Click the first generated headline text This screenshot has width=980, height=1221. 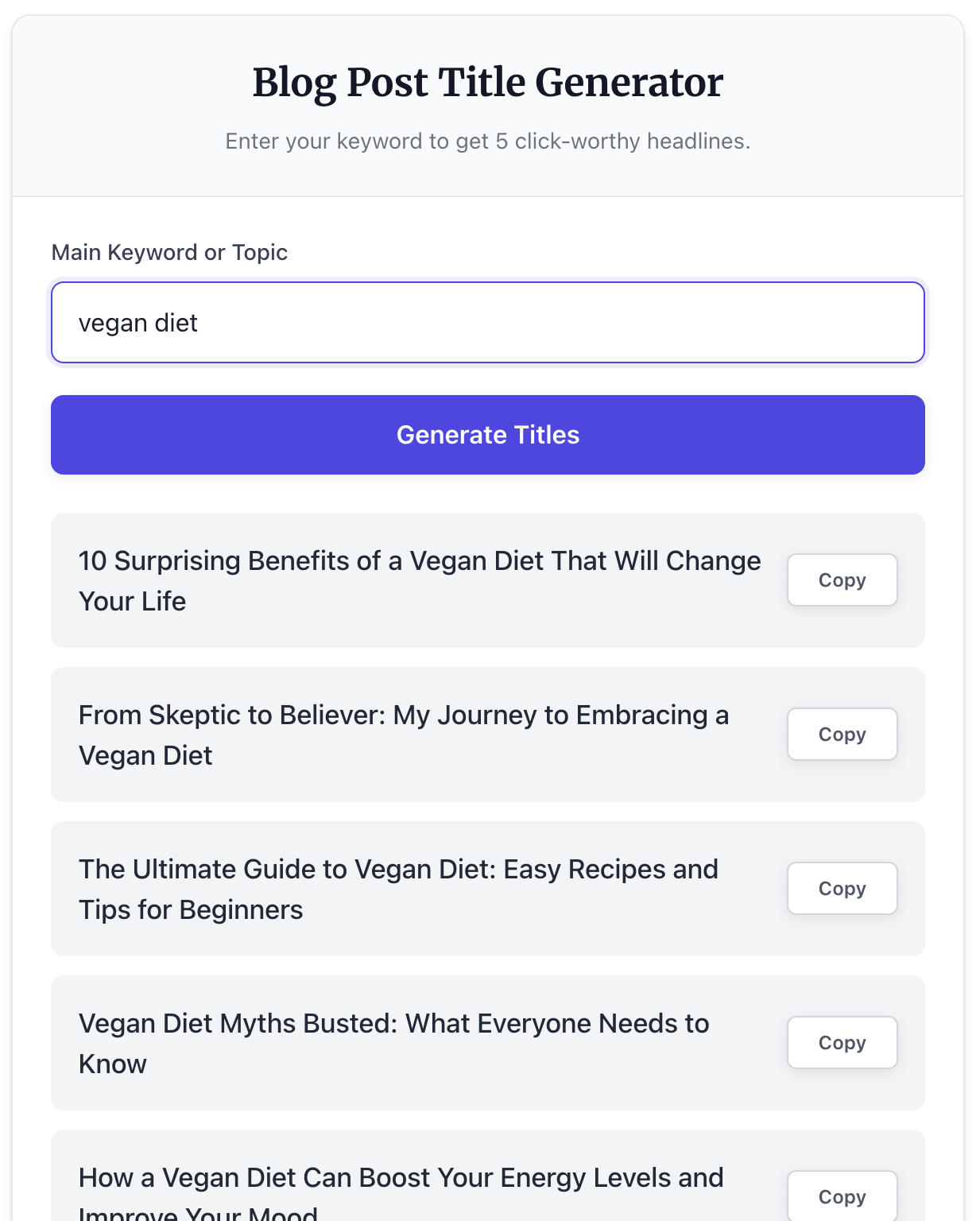coord(419,580)
